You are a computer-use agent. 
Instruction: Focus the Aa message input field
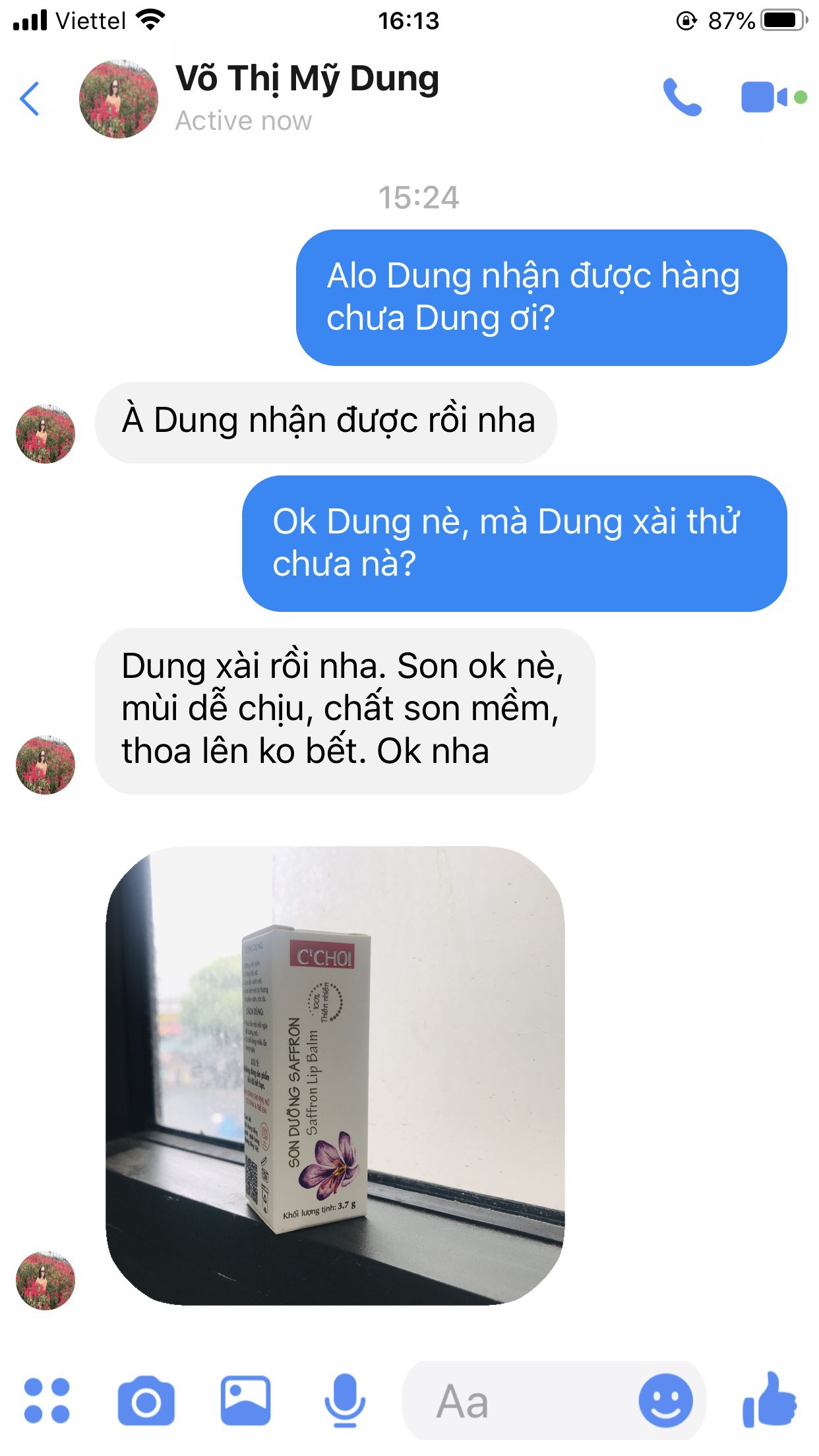click(x=514, y=1401)
